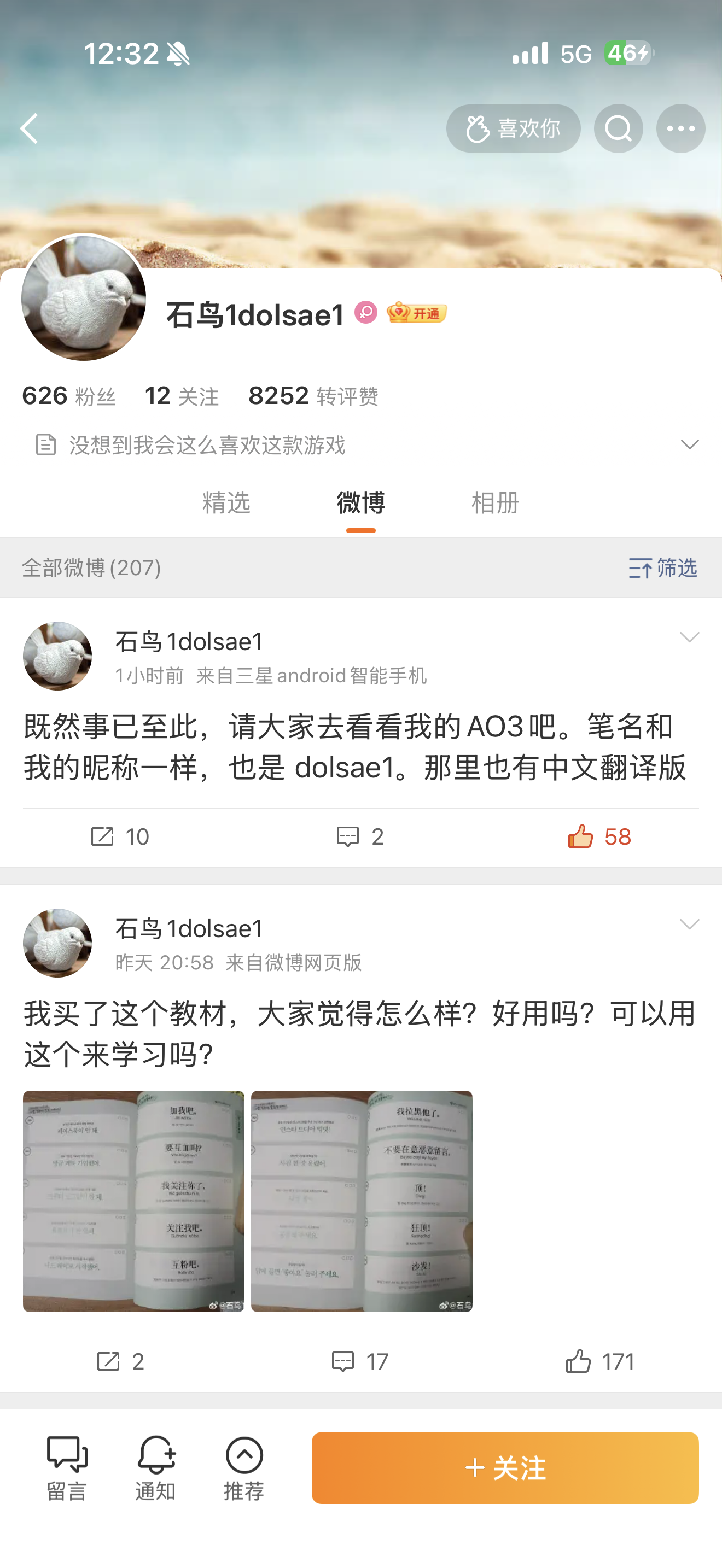The height and width of the screenshot is (1568, 722).
Task: Switch to the 精选 tab
Action: tap(226, 503)
